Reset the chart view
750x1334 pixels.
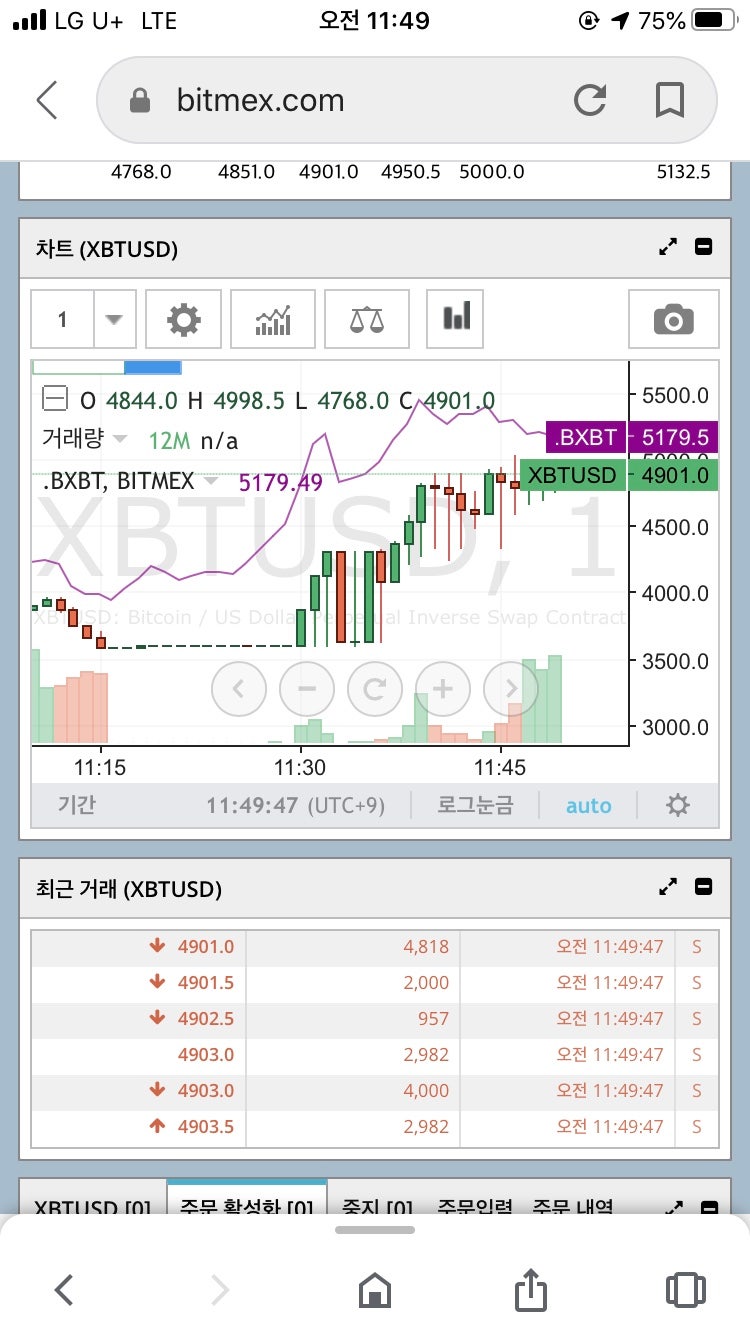point(375,688)
